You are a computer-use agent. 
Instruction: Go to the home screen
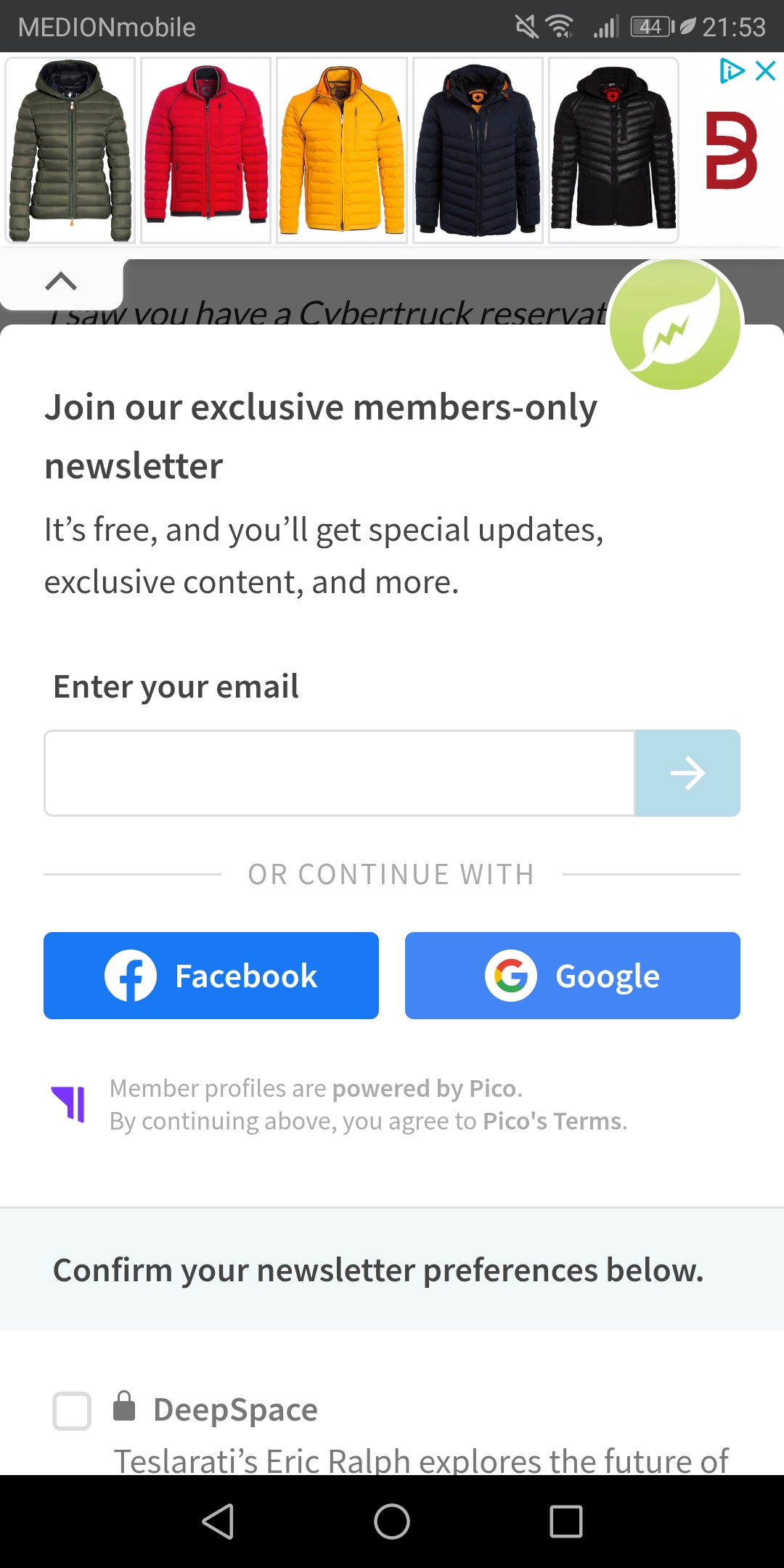392,1522
